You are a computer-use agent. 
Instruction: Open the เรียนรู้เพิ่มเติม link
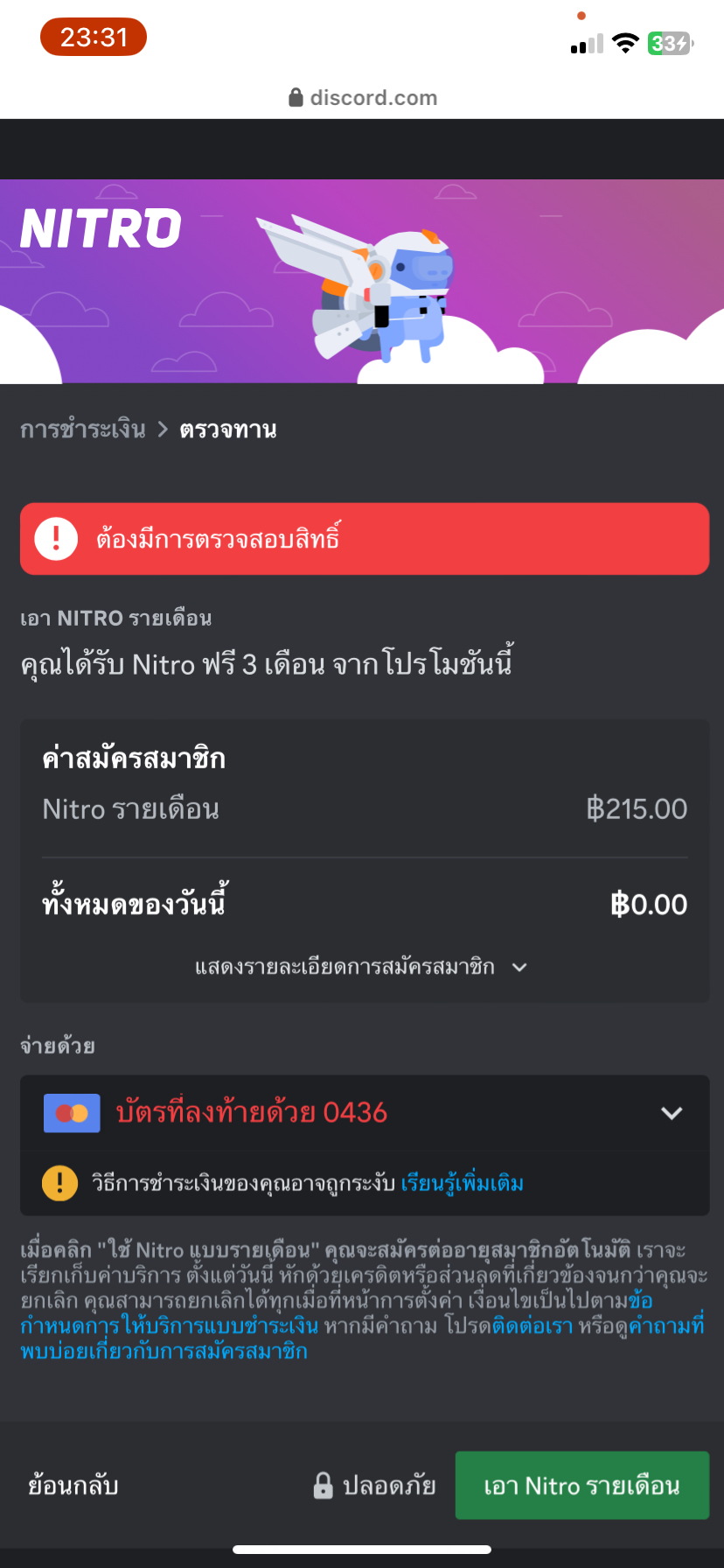(x=463, y=1184)
